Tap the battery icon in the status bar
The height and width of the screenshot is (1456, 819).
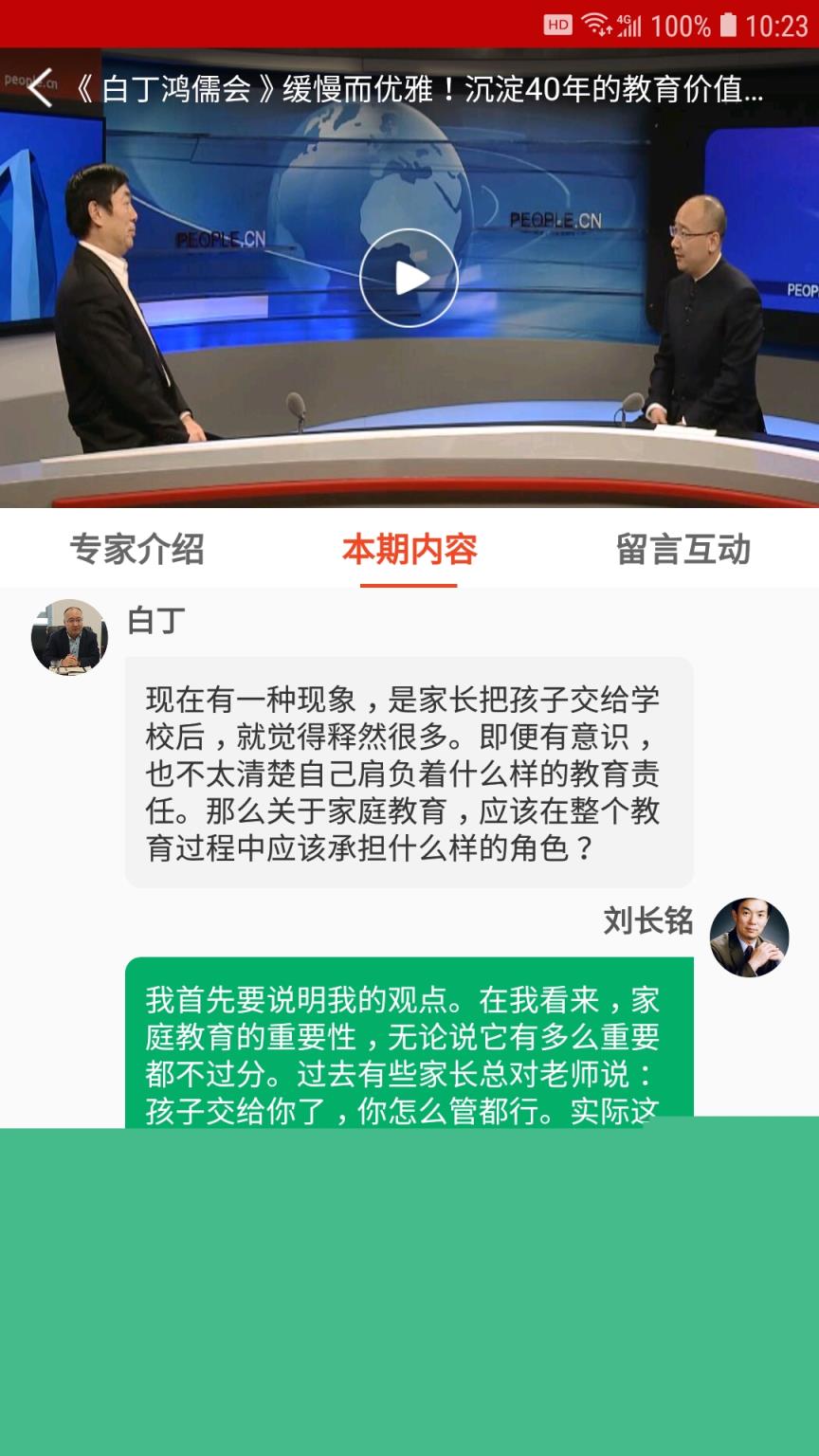pyautogui.click(x=728, y=26)
